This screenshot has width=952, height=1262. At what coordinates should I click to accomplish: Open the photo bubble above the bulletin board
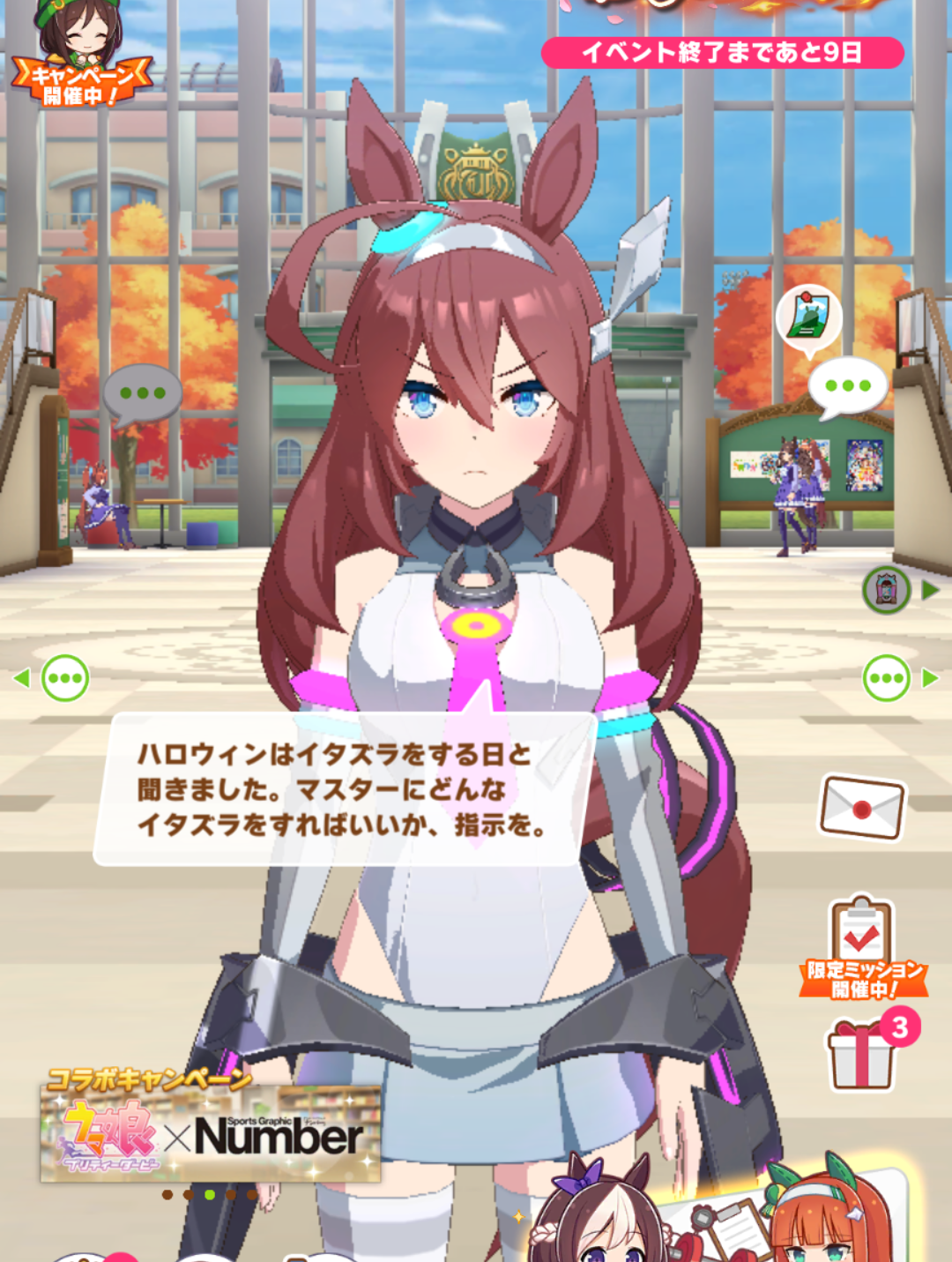808,318
